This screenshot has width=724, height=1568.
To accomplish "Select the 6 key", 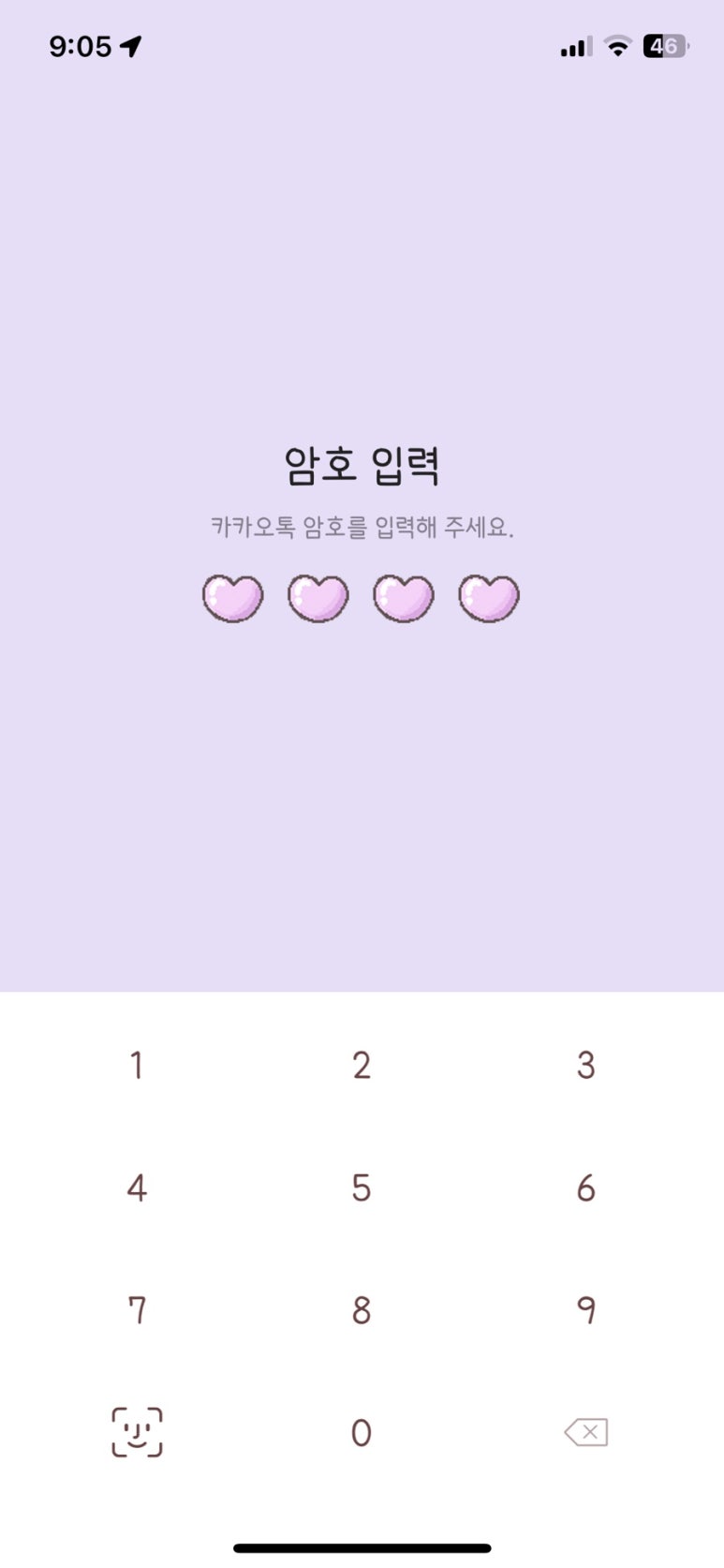I will 585,1188.
